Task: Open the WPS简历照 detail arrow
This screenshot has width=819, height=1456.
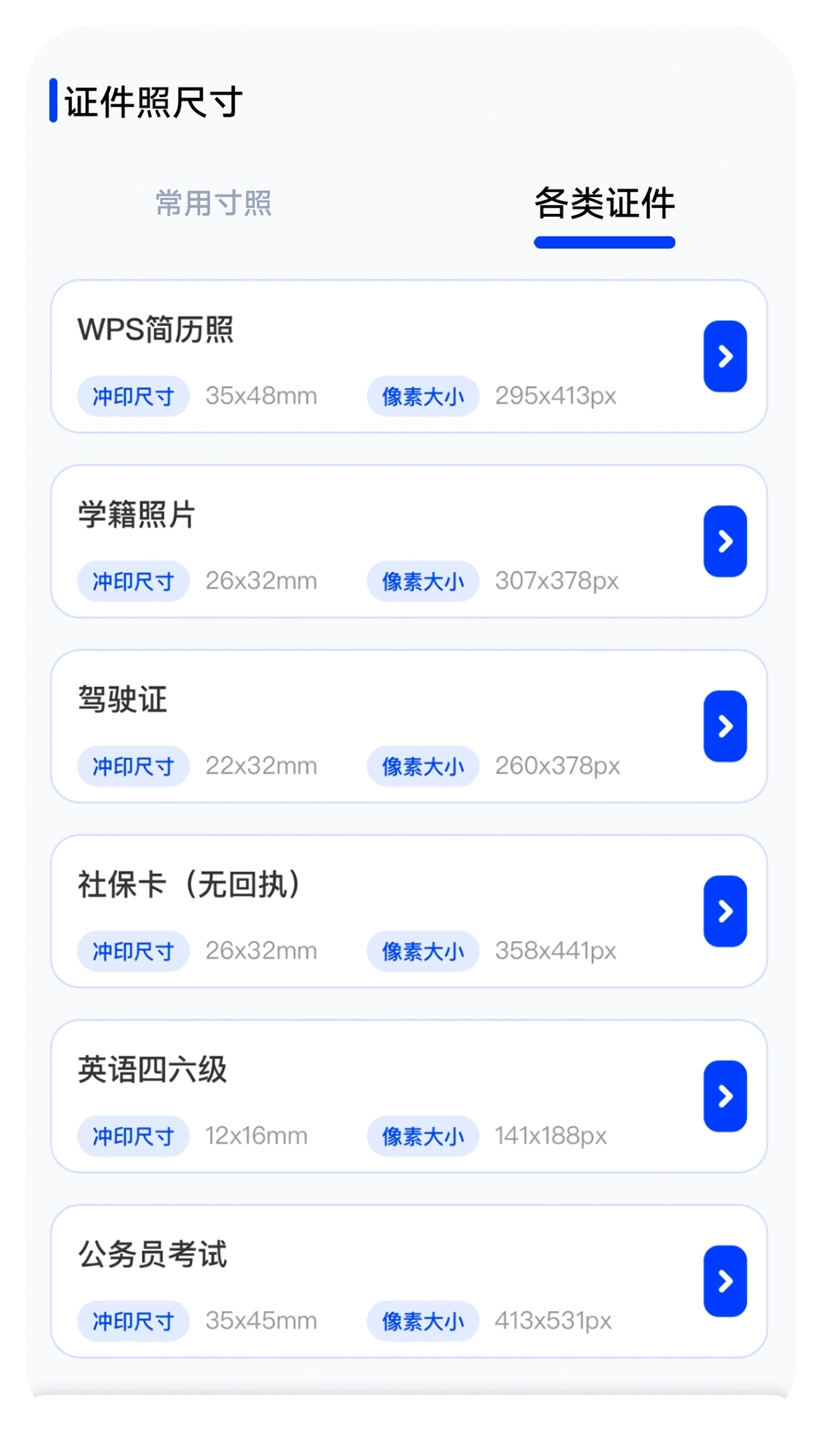Action: click(725, 356)
